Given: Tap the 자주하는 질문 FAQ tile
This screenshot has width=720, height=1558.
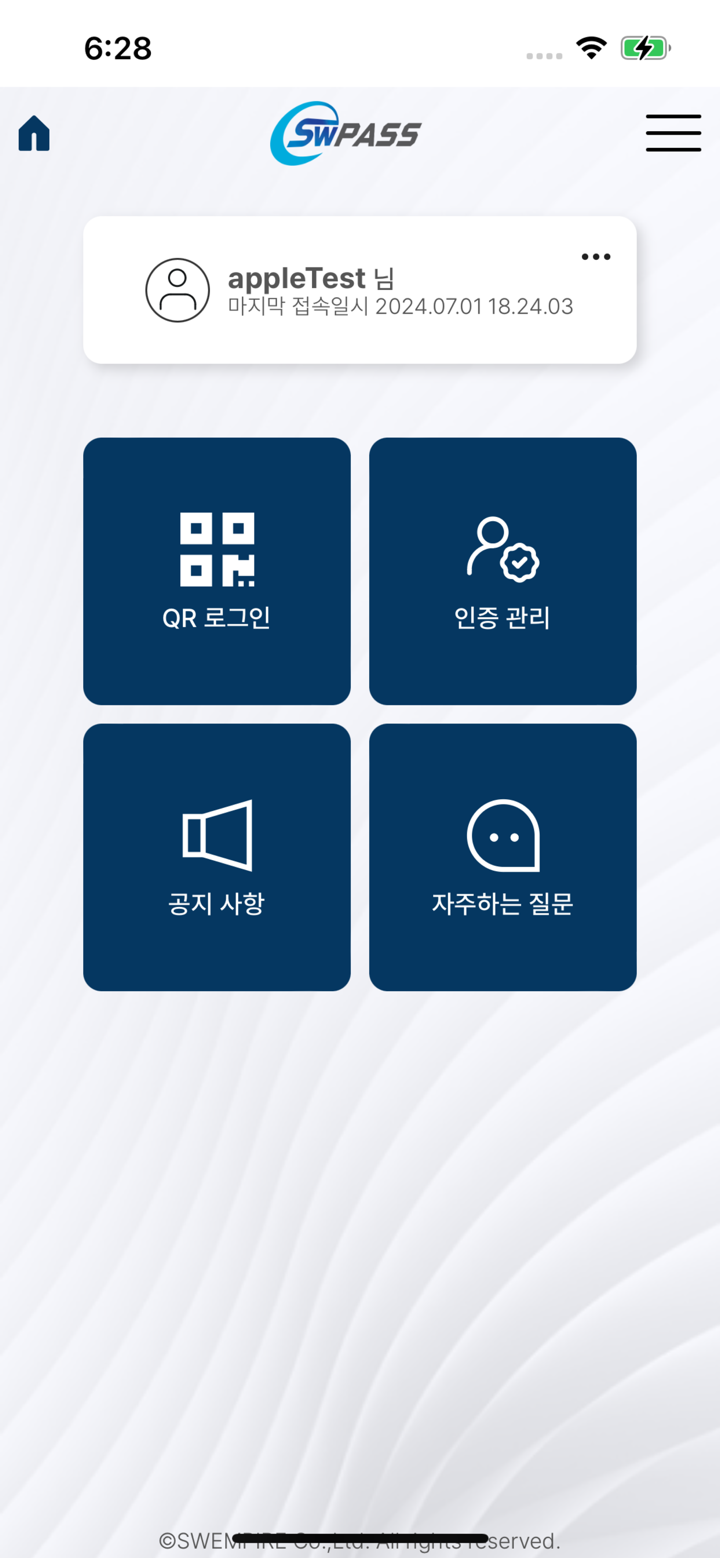Looking at the screenshot, I should [x=502, y=857].
